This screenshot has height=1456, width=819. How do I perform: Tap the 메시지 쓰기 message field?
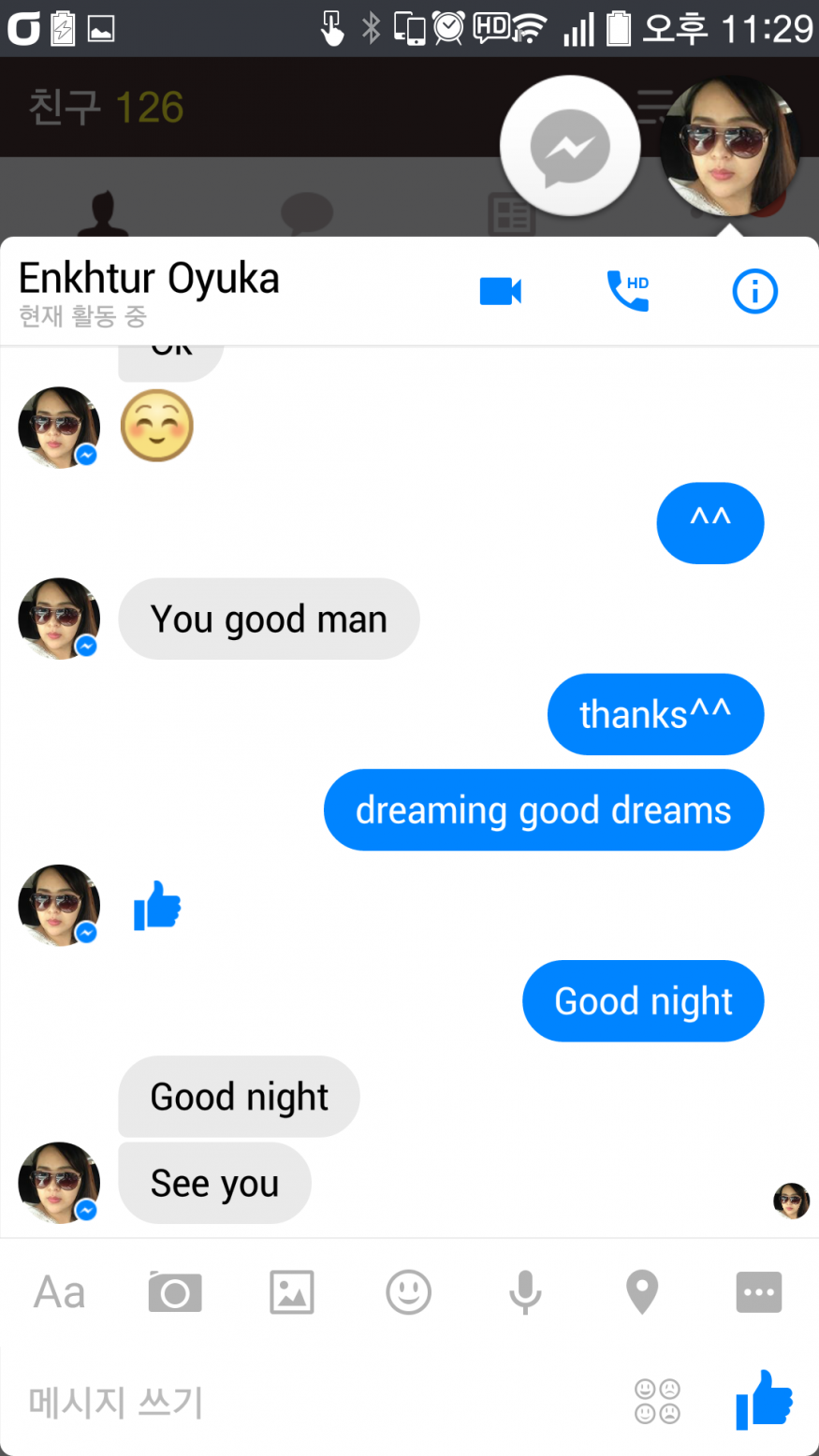click(x=281, y=1402)
